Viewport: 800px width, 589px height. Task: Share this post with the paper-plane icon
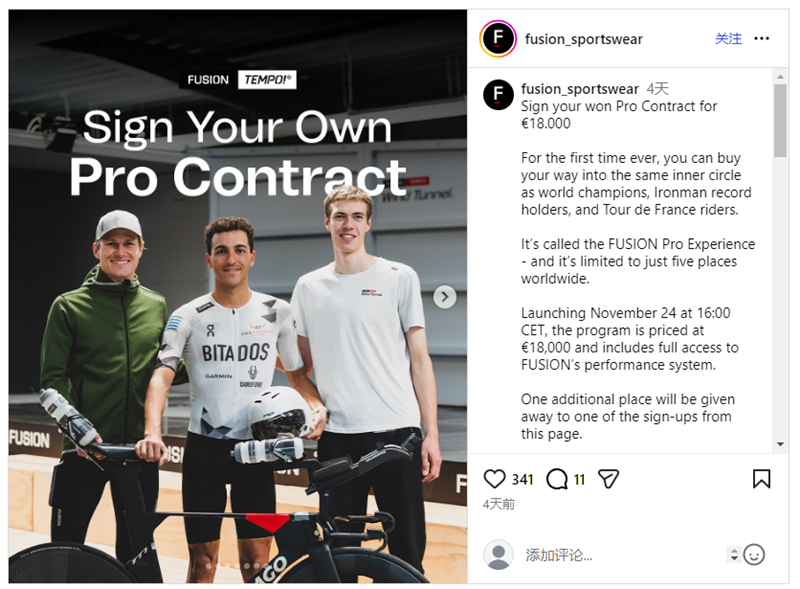pyautogui.click(x=608, y=479)
